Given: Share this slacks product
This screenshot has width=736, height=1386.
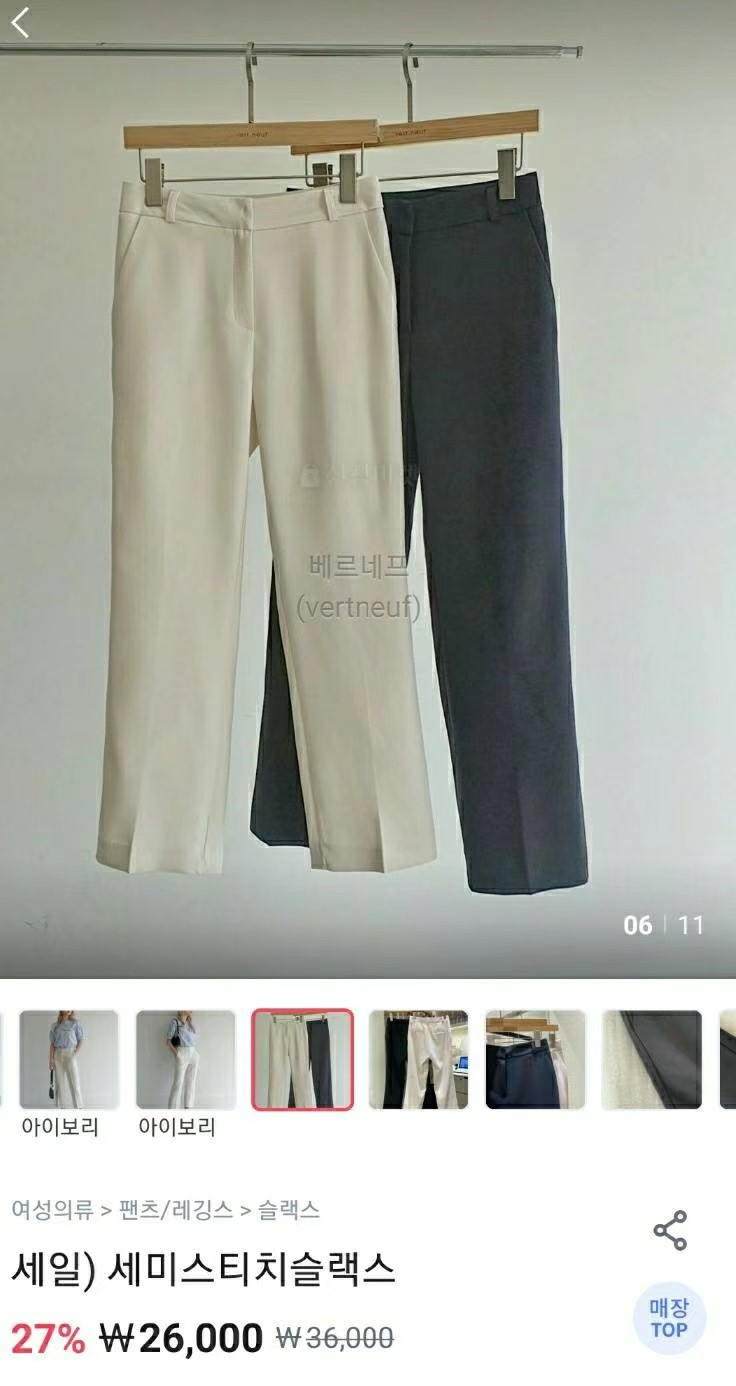Looking at the screenshot, I should coord(669,1231).
